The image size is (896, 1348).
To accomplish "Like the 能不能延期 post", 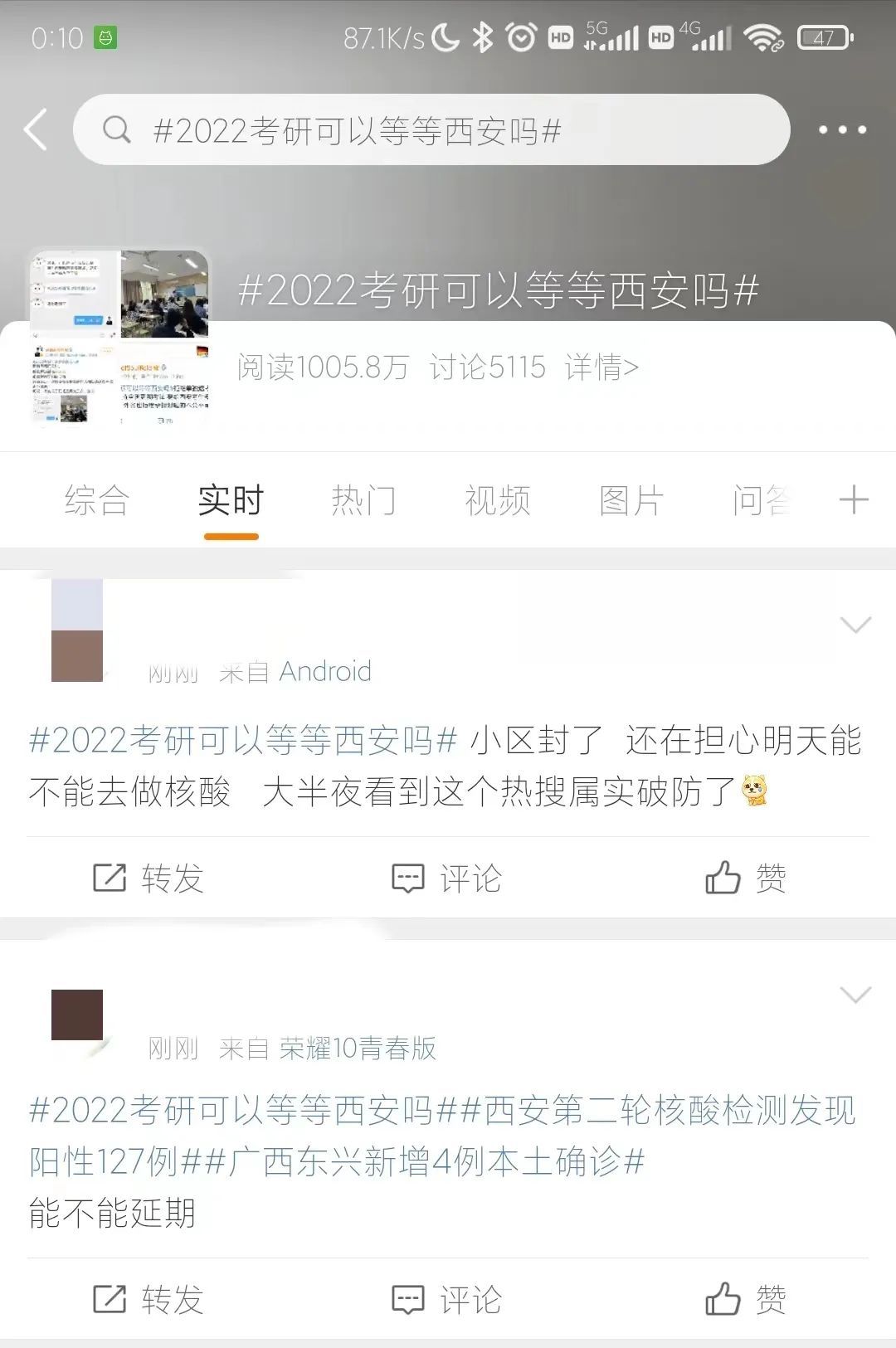I will (x=746, y=1299).
